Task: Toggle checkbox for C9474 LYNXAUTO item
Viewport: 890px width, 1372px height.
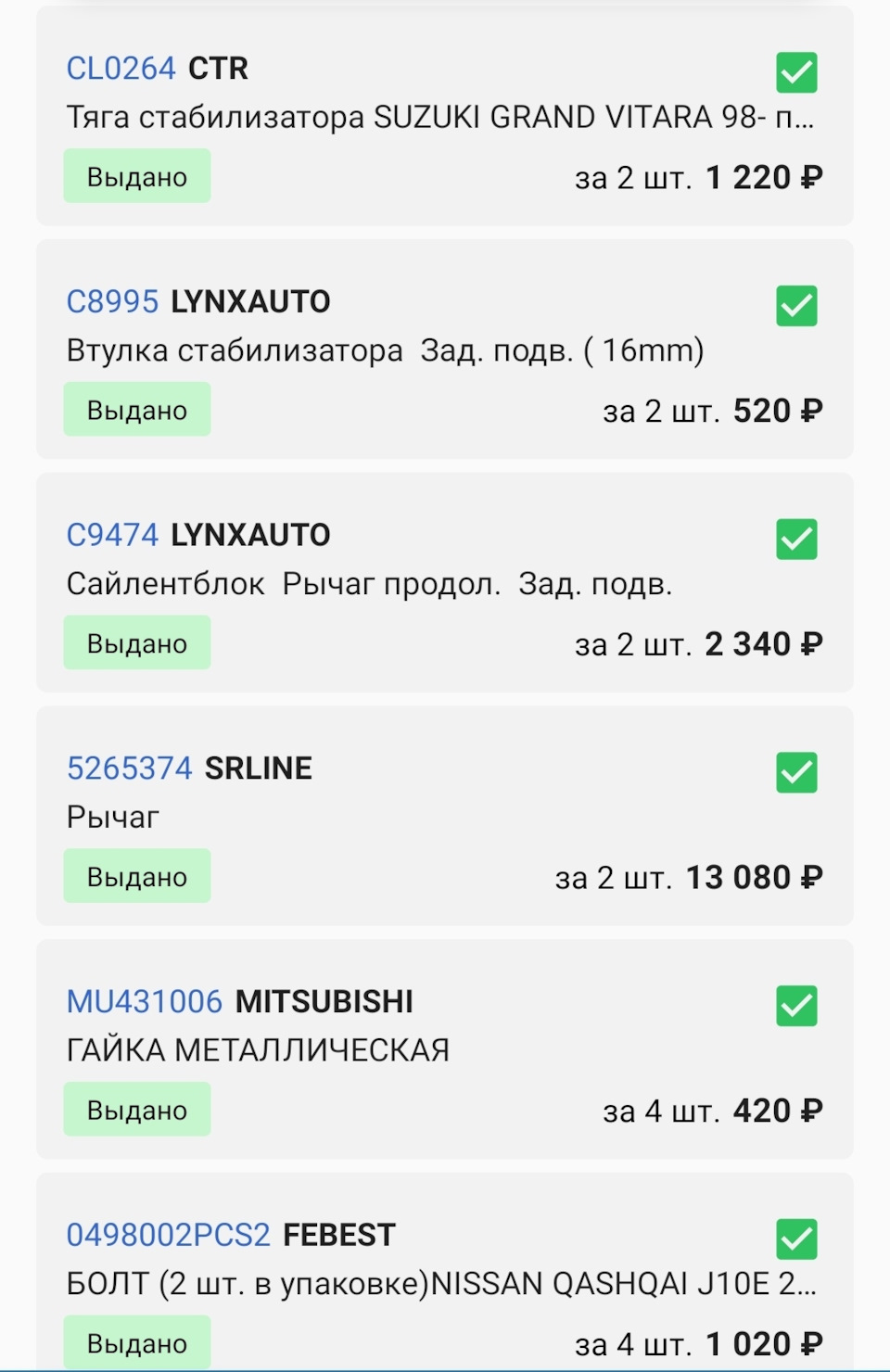Action: pyautogui.click(x=796, y=540)
